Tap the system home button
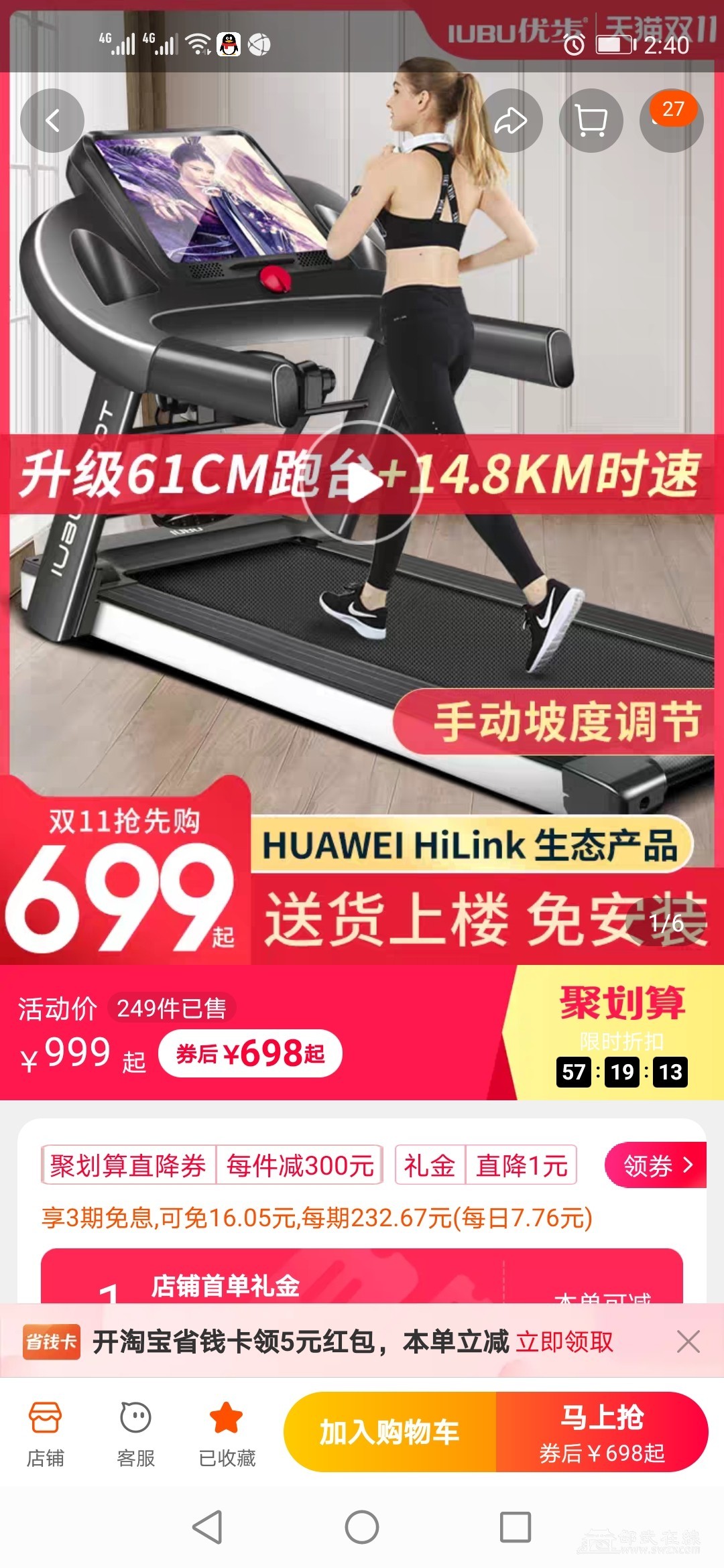The height and width of the screenshot is (1568, 724). 362,1527
